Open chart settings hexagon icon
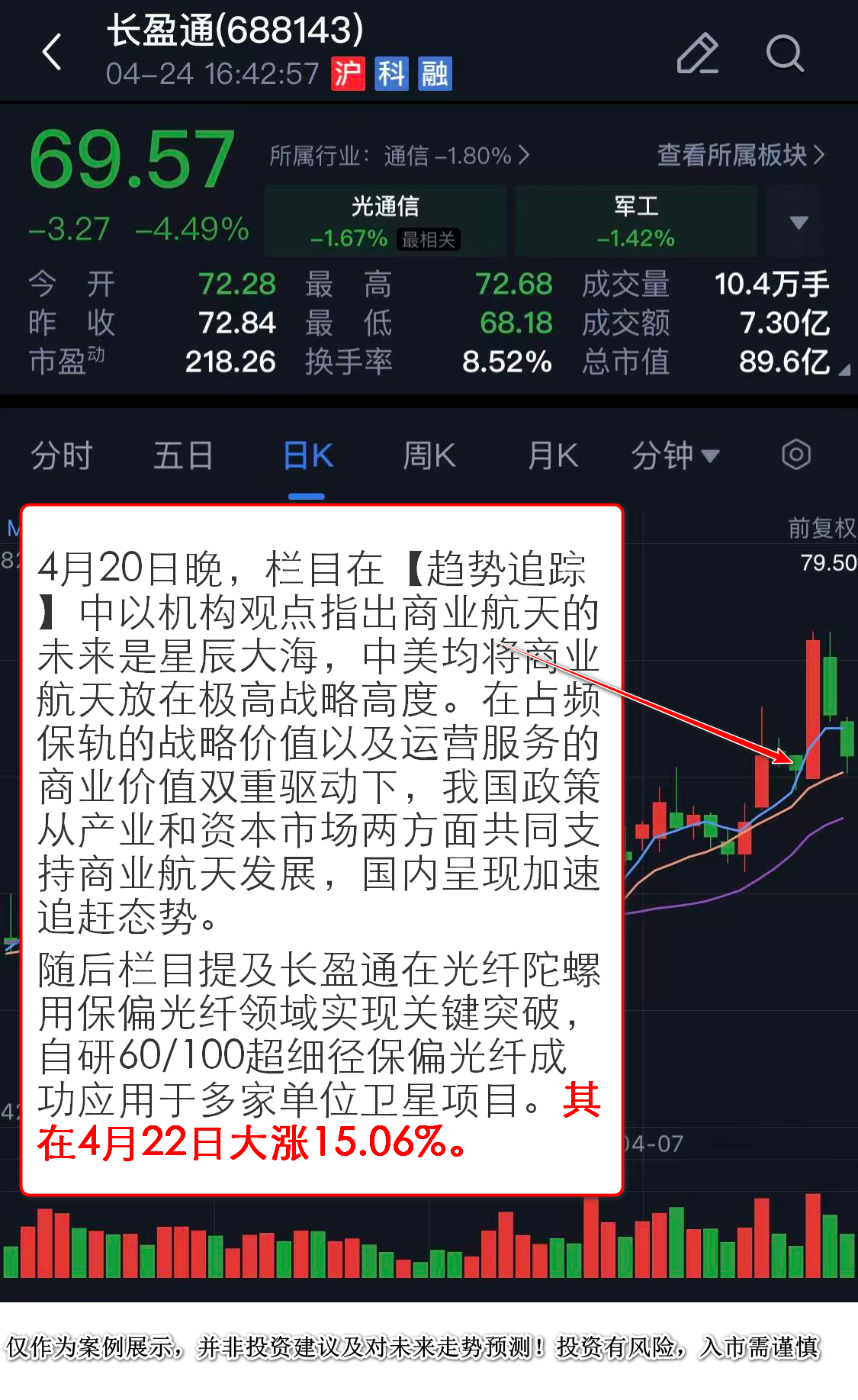The height and width of the screenshot is (1400, 858). point(795,455)
